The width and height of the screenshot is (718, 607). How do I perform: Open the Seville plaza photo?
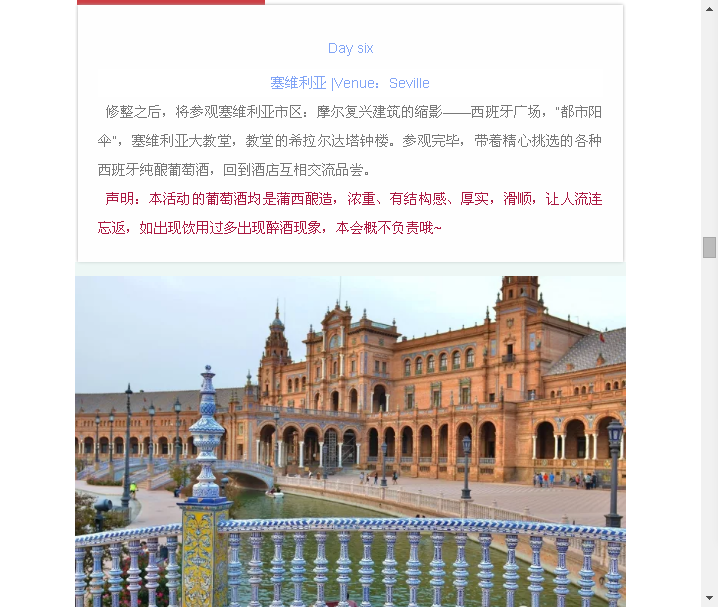350,440
